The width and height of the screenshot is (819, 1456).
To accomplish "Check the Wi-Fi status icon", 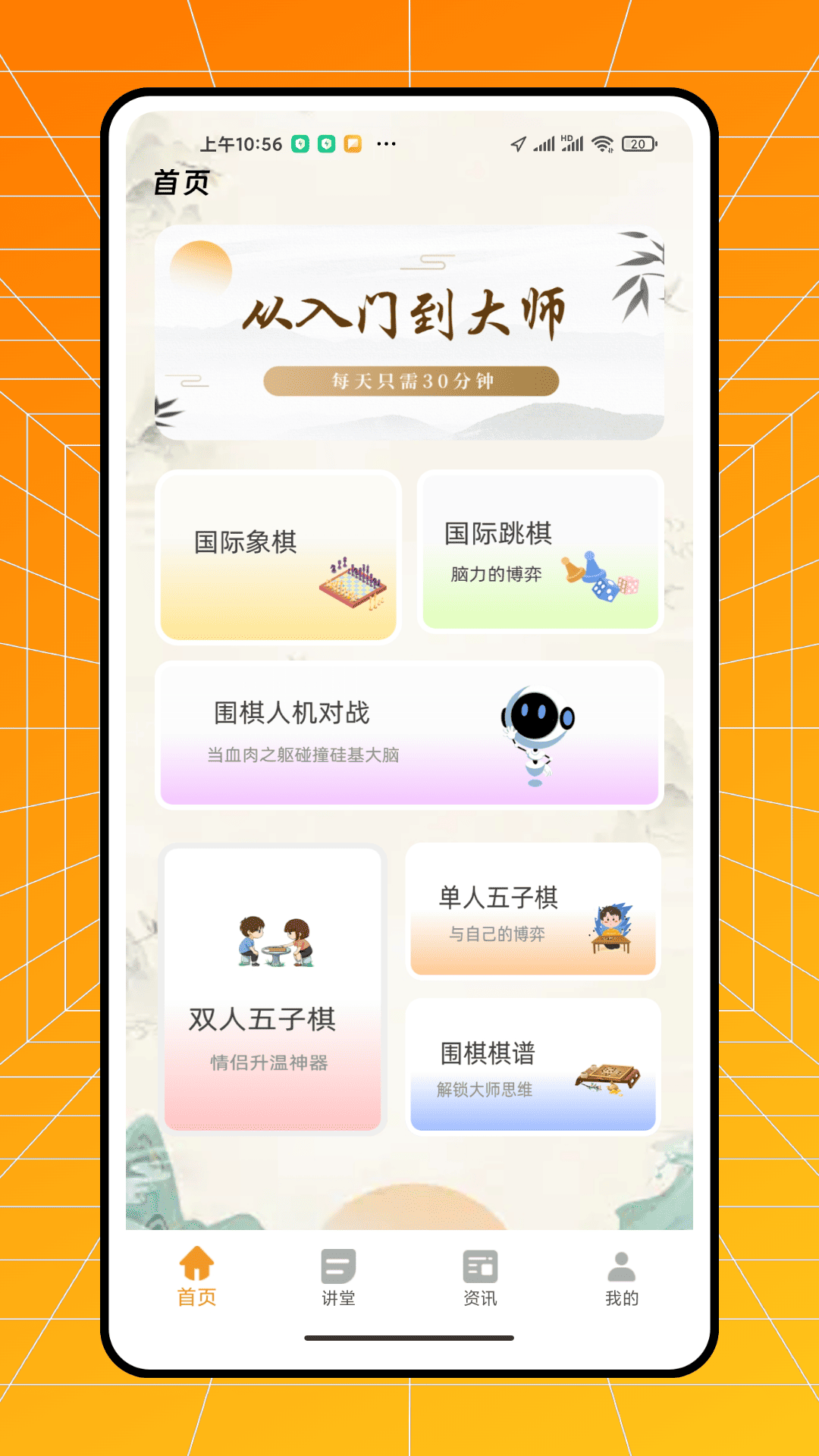I will tap(604, 143).
